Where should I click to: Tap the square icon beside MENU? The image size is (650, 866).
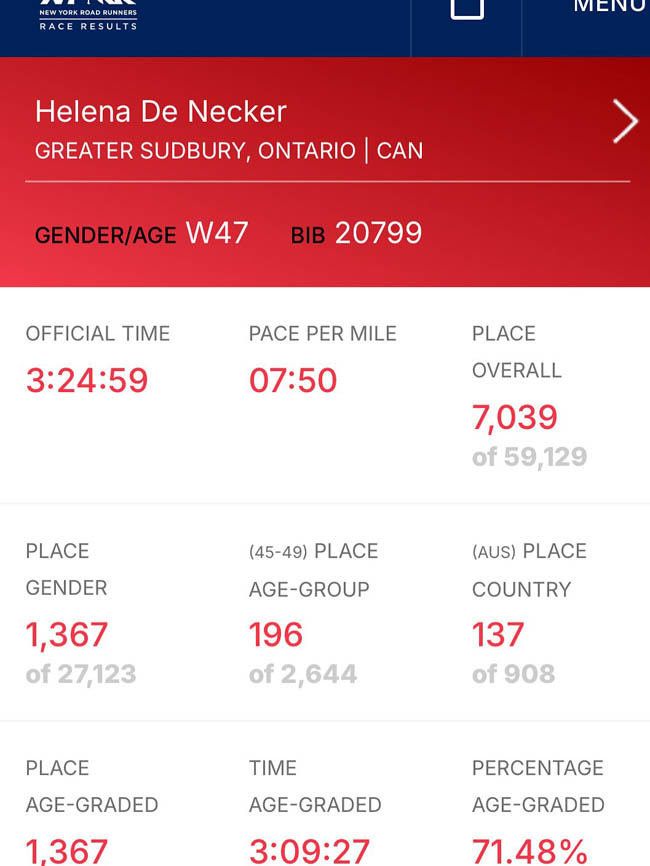pyautogui.click(x=467, y=8)
